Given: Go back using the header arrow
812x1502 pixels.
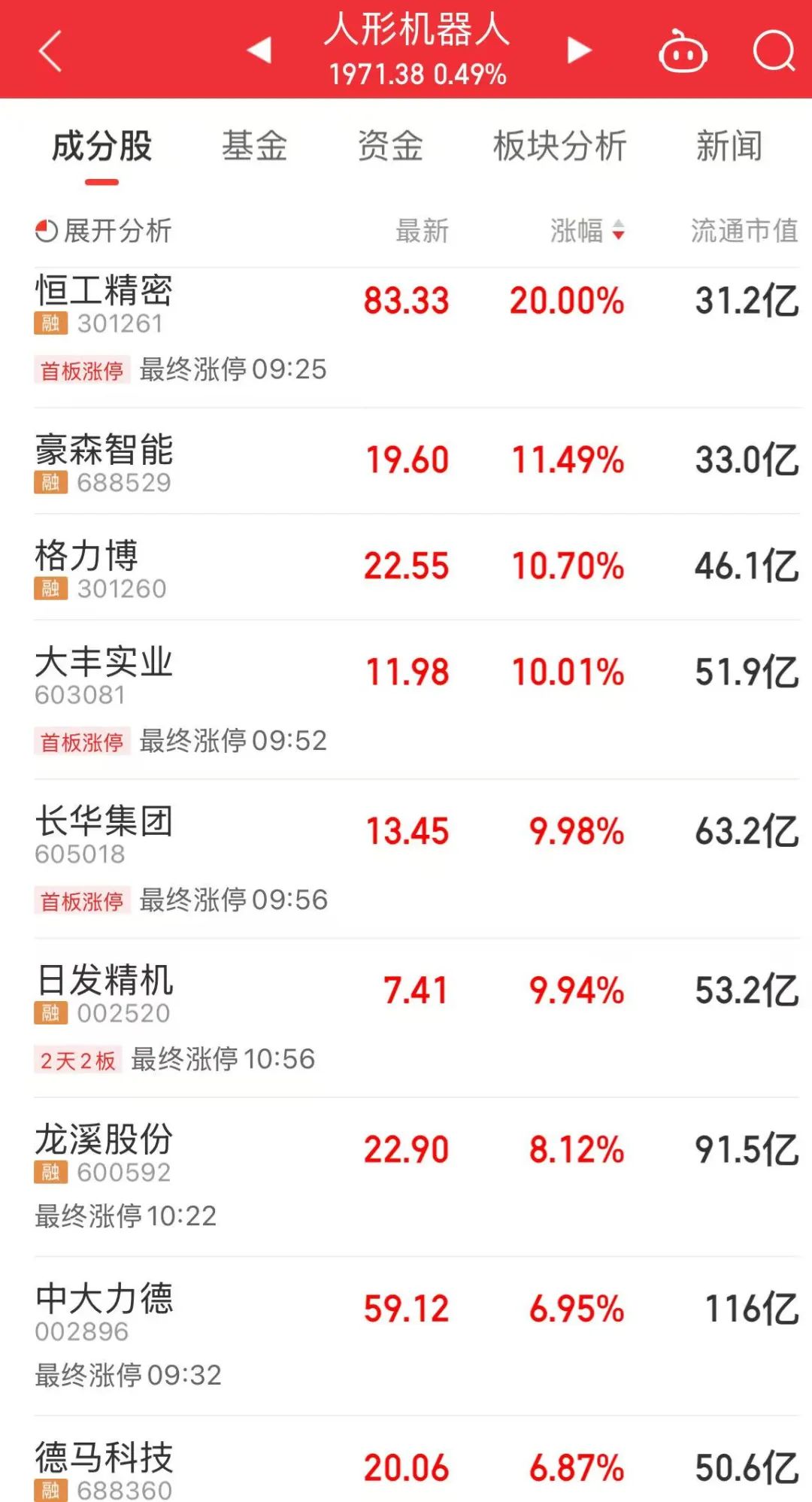Looking at the screenshot, I should 50,51.
